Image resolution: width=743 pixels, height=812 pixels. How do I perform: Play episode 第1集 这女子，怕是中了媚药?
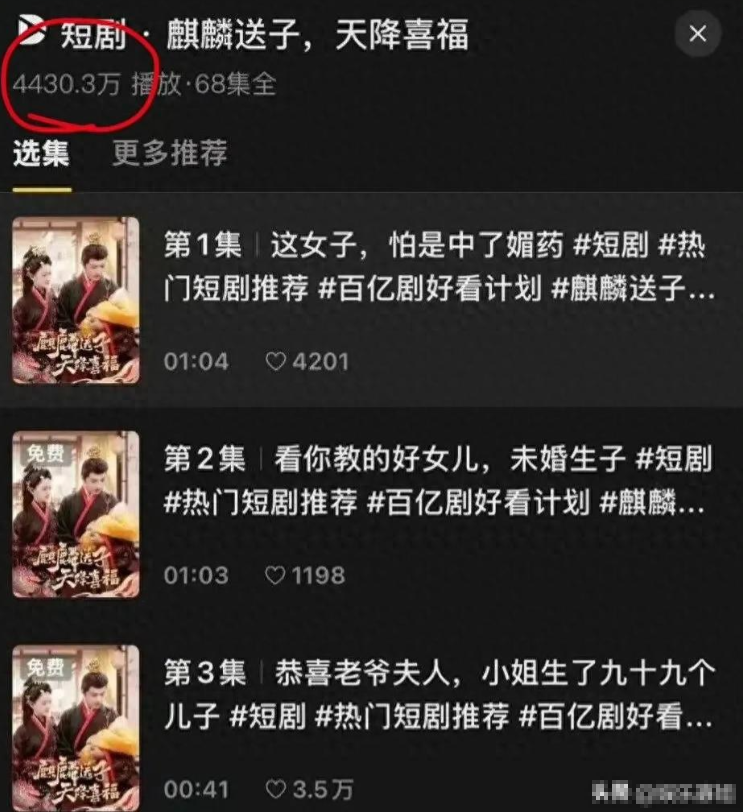440,268
